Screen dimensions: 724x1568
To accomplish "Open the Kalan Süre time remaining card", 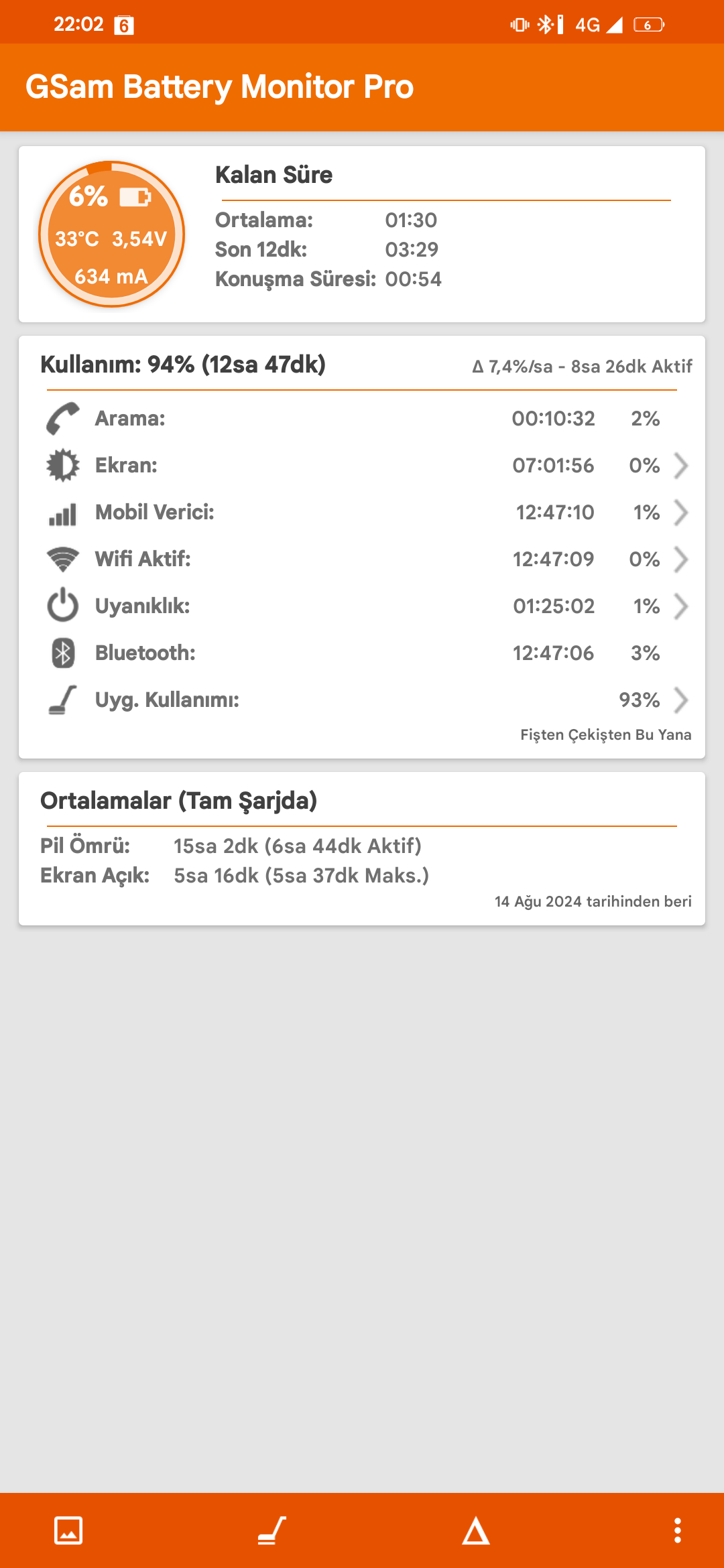I will 362,235.
